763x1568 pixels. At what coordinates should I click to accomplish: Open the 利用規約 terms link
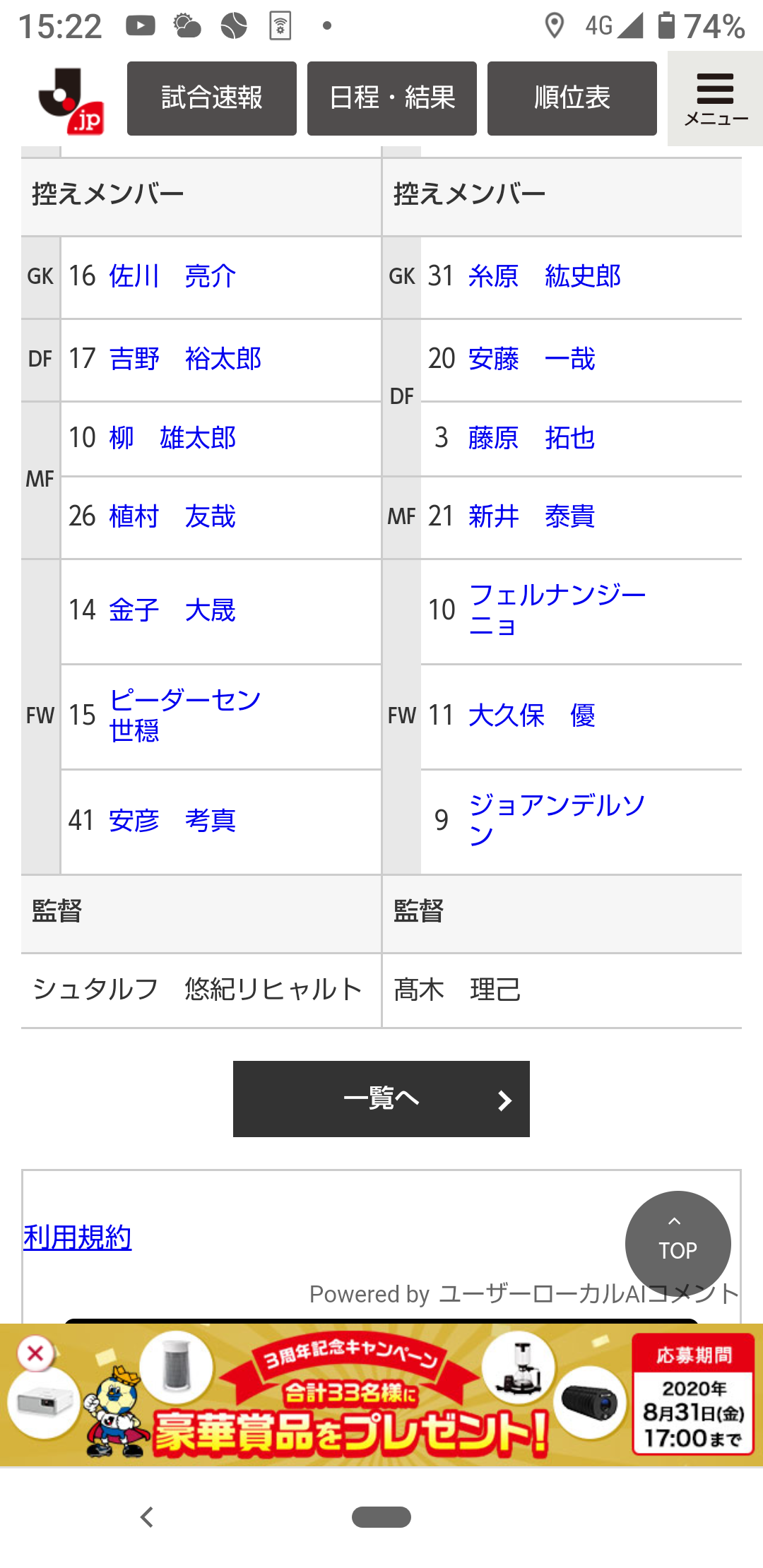(78, 1237)
